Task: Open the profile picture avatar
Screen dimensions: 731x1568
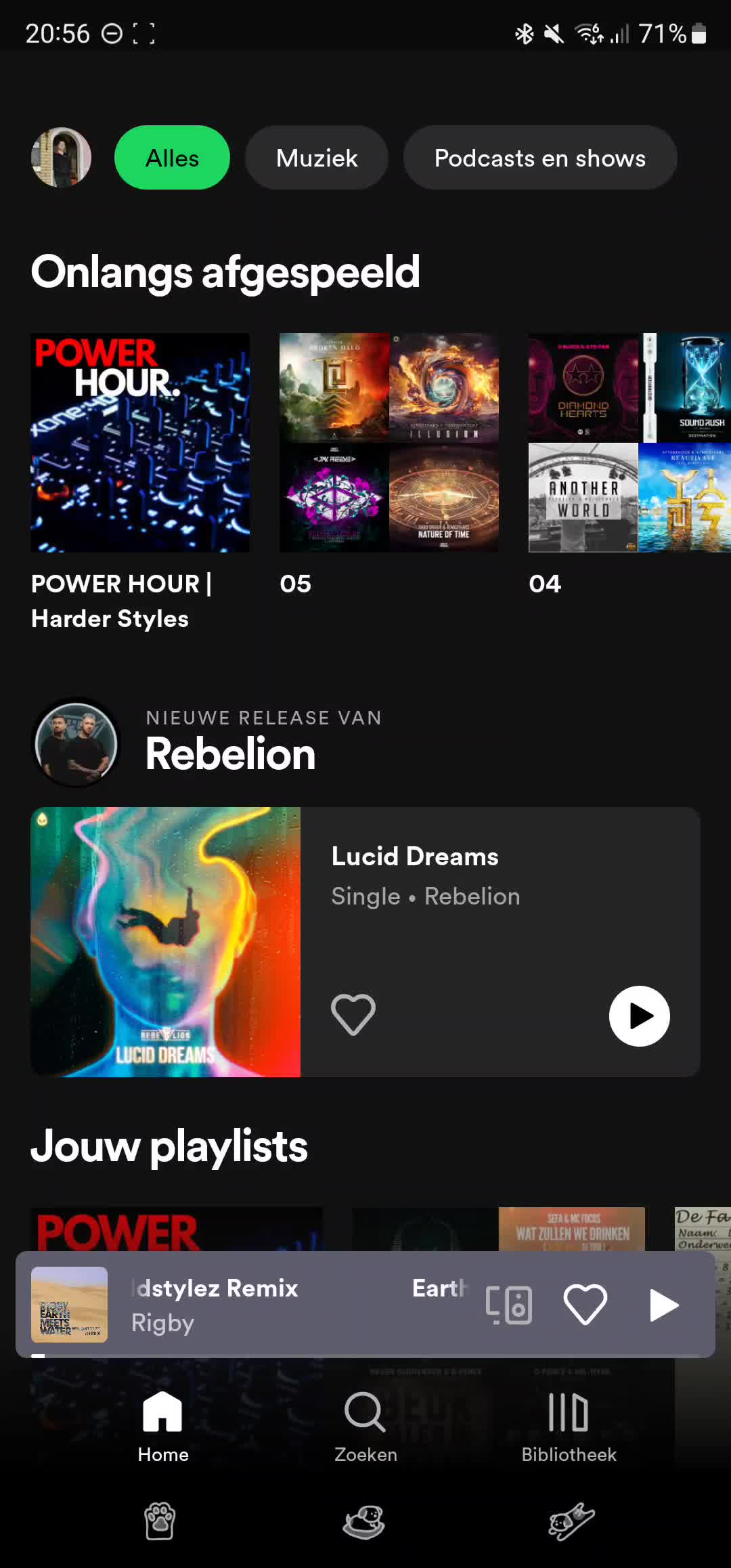Action: [61, 157]
